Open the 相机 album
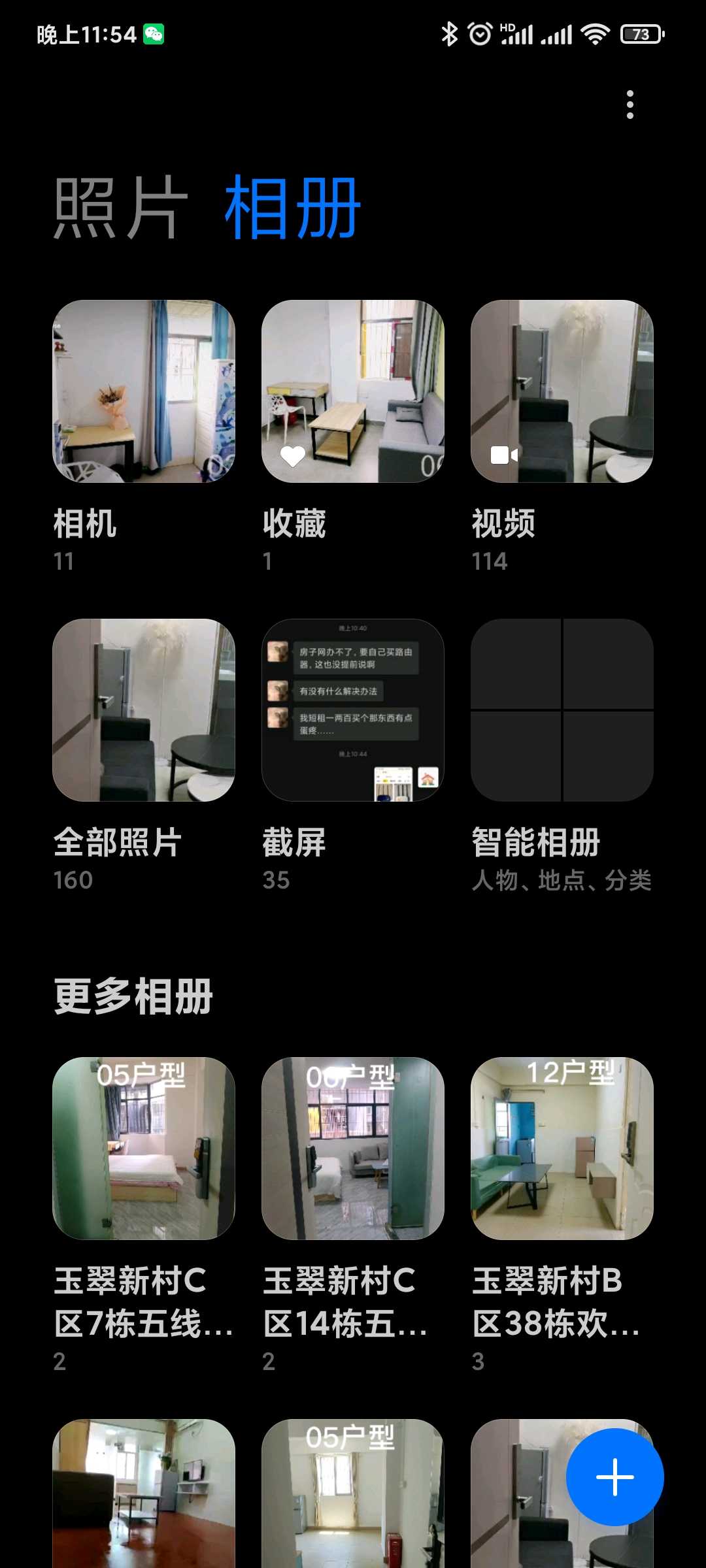Screen dimensions: 706x1568 pos(144,391)
